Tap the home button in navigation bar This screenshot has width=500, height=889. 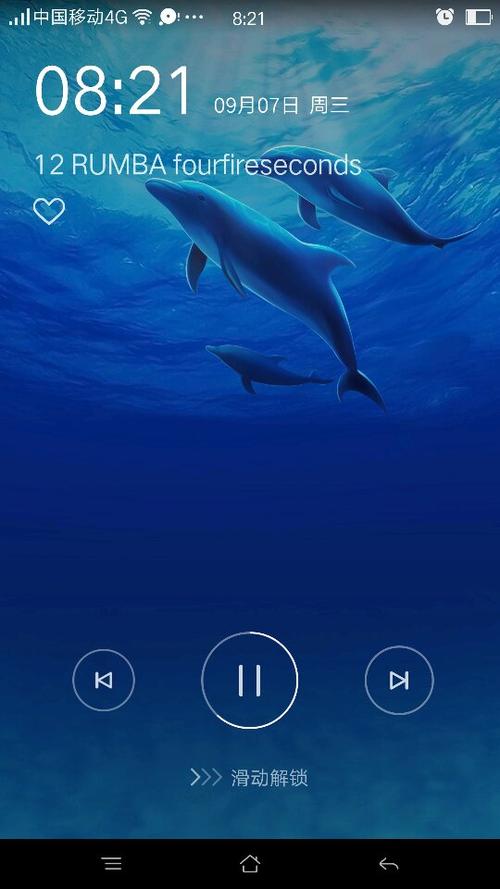coord(249,863)
